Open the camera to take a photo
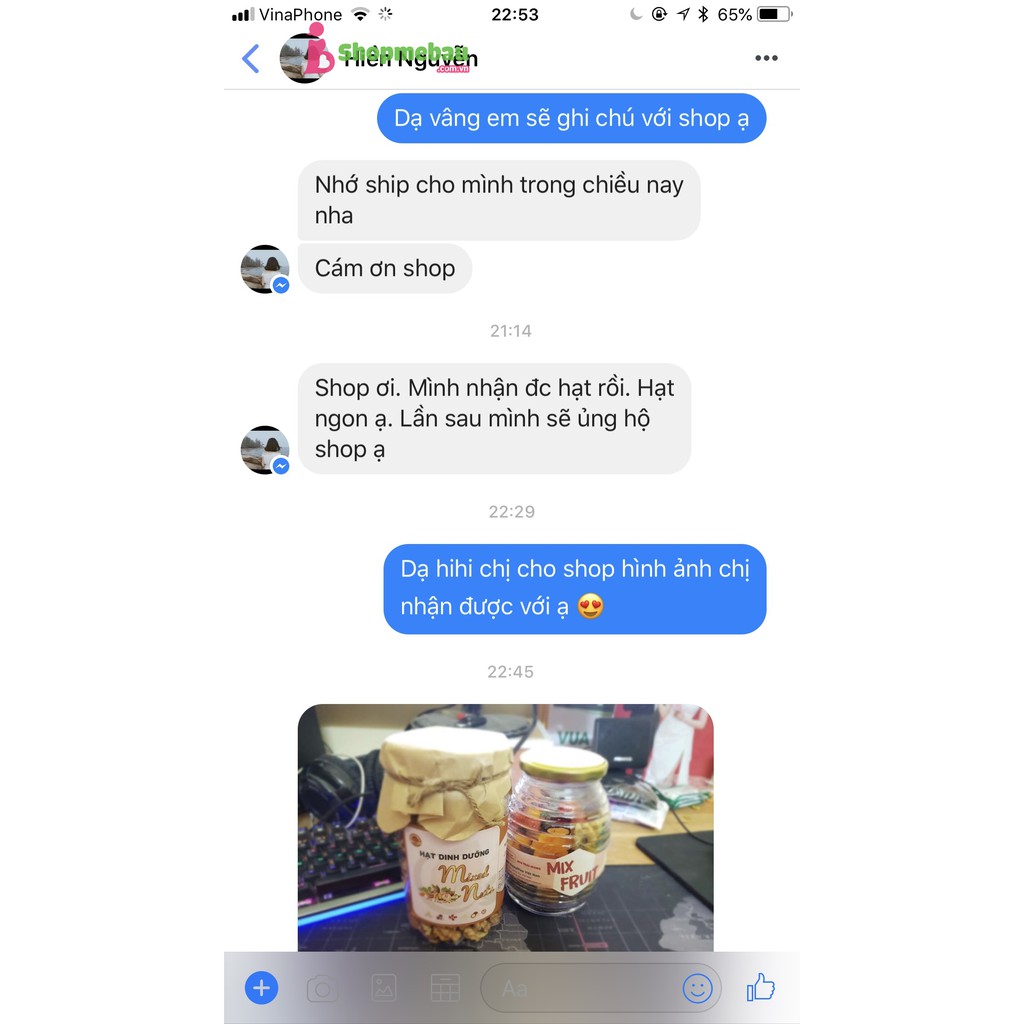This screenshot has width=1024, height=1024. [x=322, y=989]
